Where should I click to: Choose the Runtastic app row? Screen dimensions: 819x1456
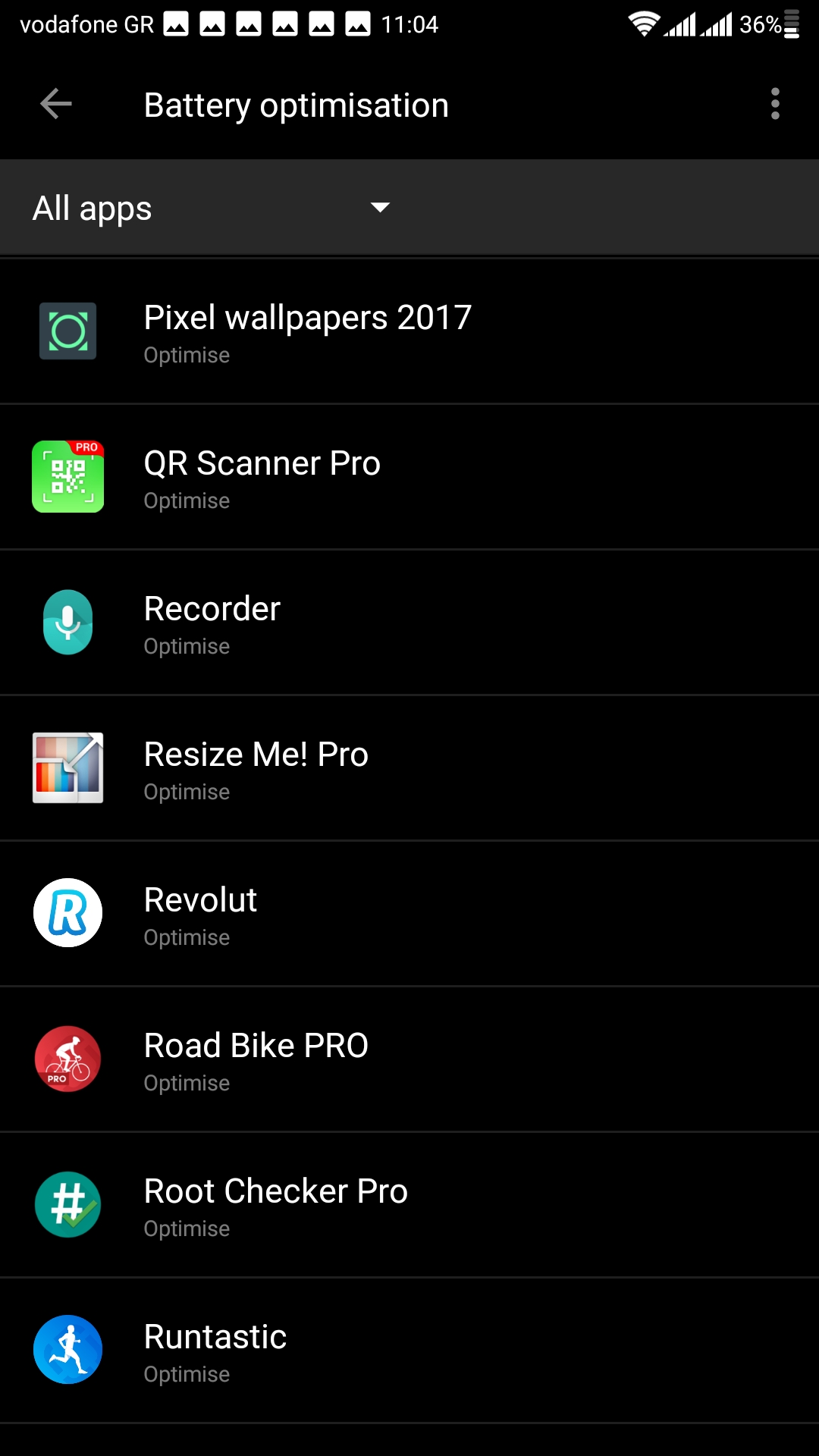coord(409,1351)
